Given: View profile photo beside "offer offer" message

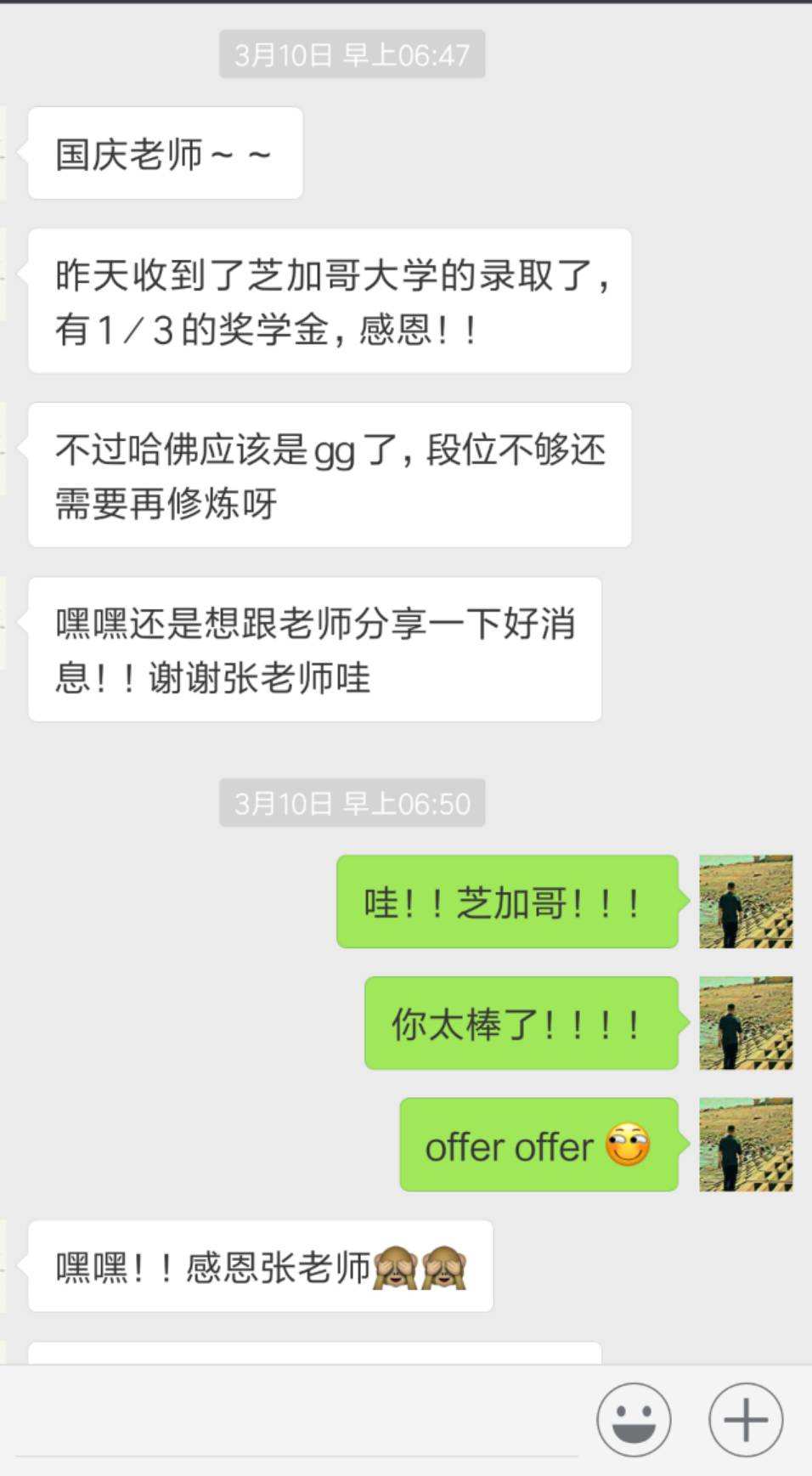Looking at the screenshot, I should (x=746, y=1145).
